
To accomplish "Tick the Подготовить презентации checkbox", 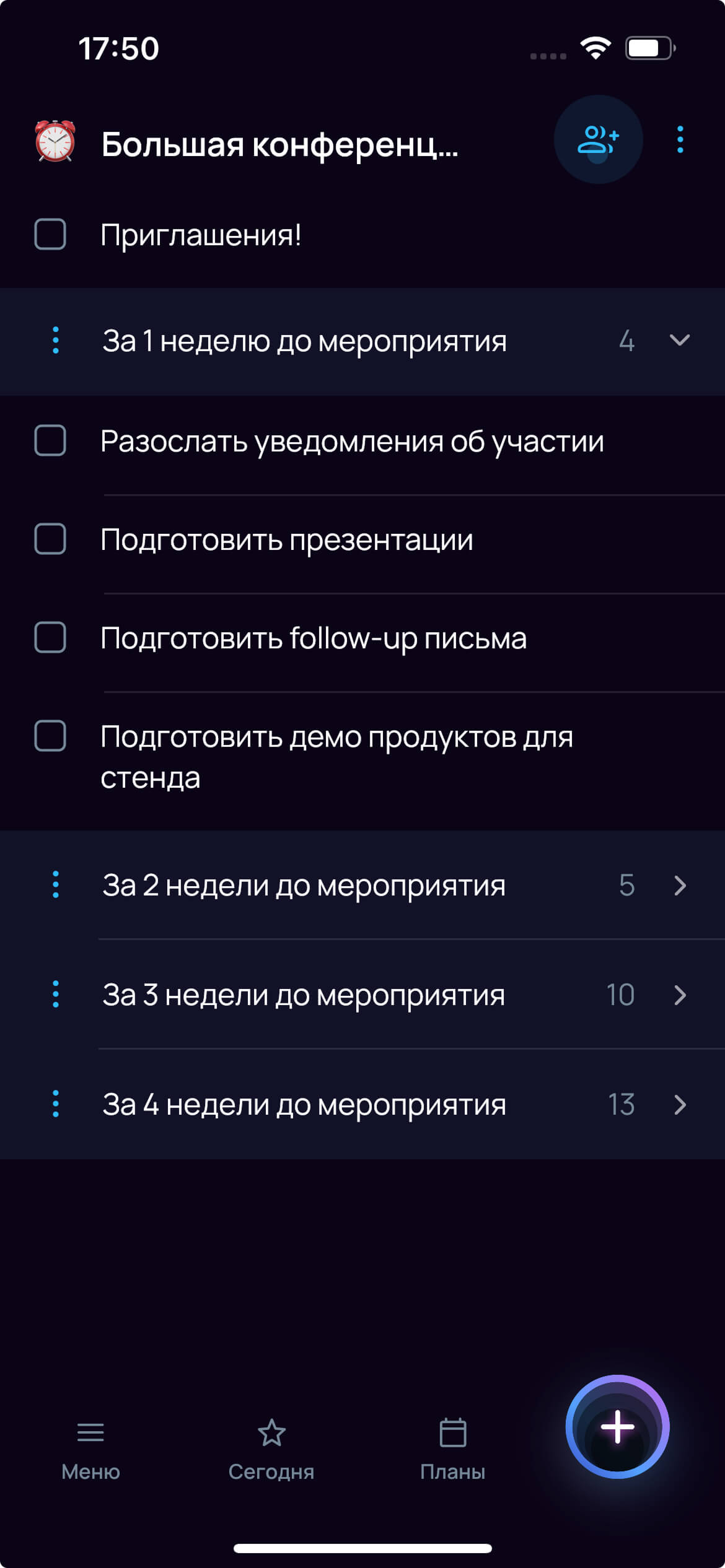I will point(50,539).
